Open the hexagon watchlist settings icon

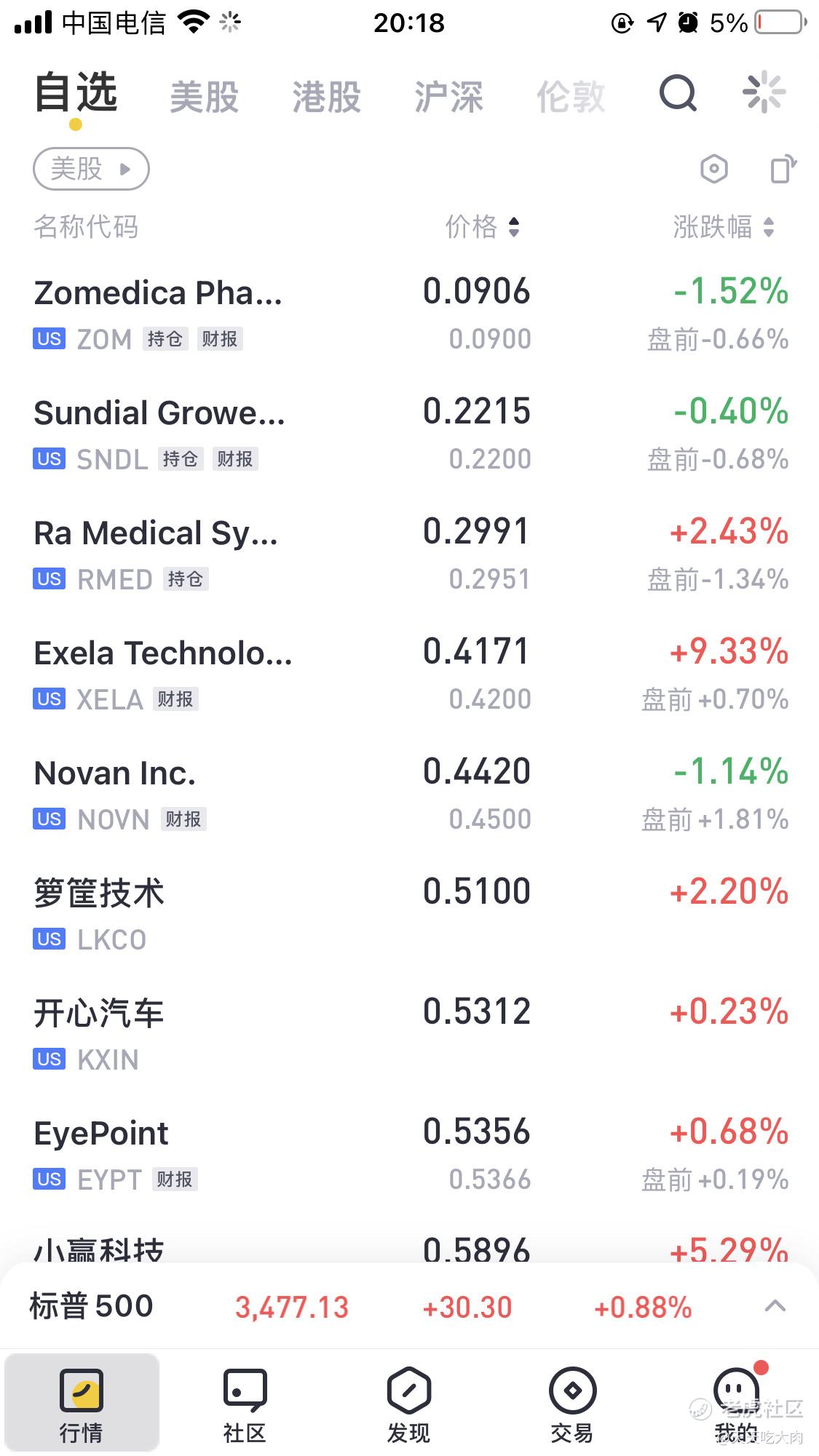(714, 170)
